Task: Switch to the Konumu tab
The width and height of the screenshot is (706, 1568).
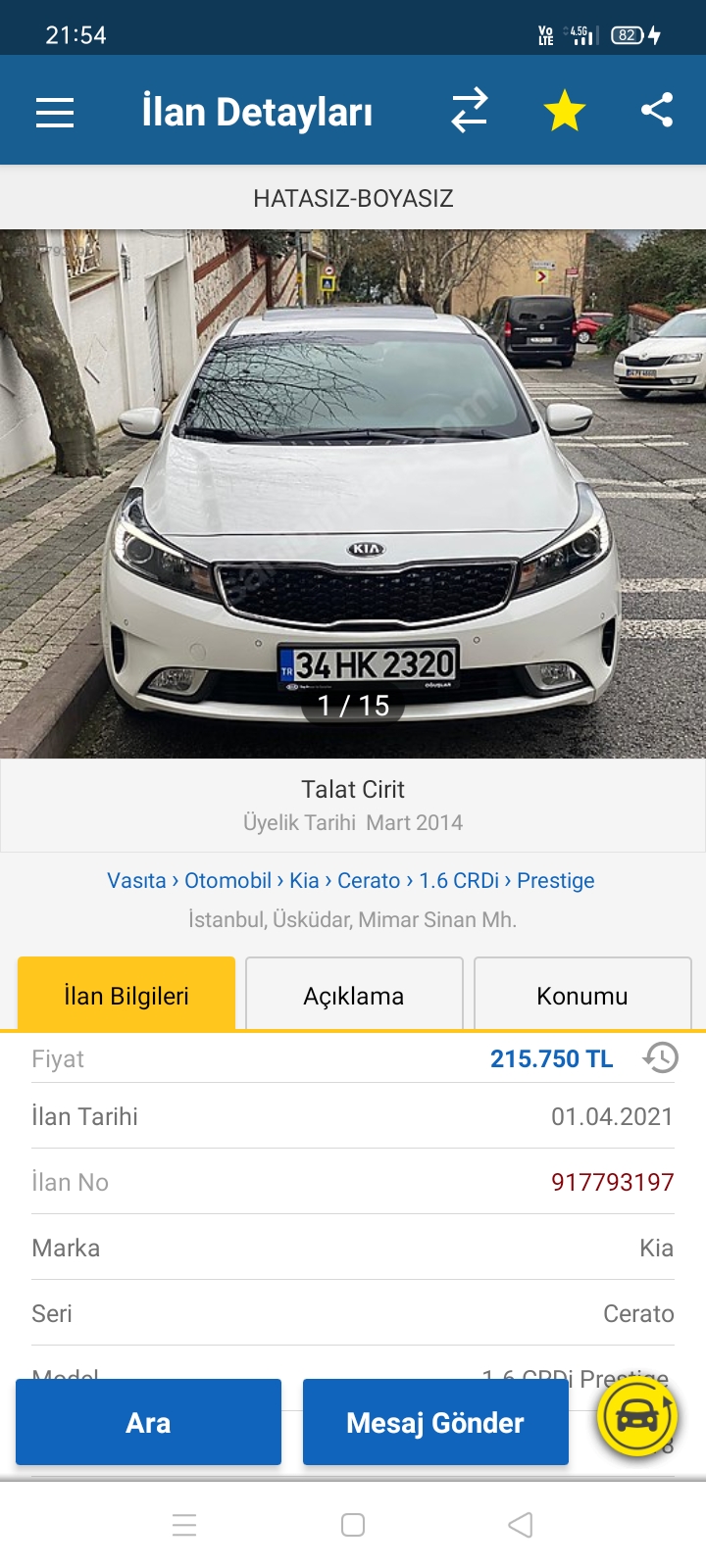Action: (x=582, y=996)
